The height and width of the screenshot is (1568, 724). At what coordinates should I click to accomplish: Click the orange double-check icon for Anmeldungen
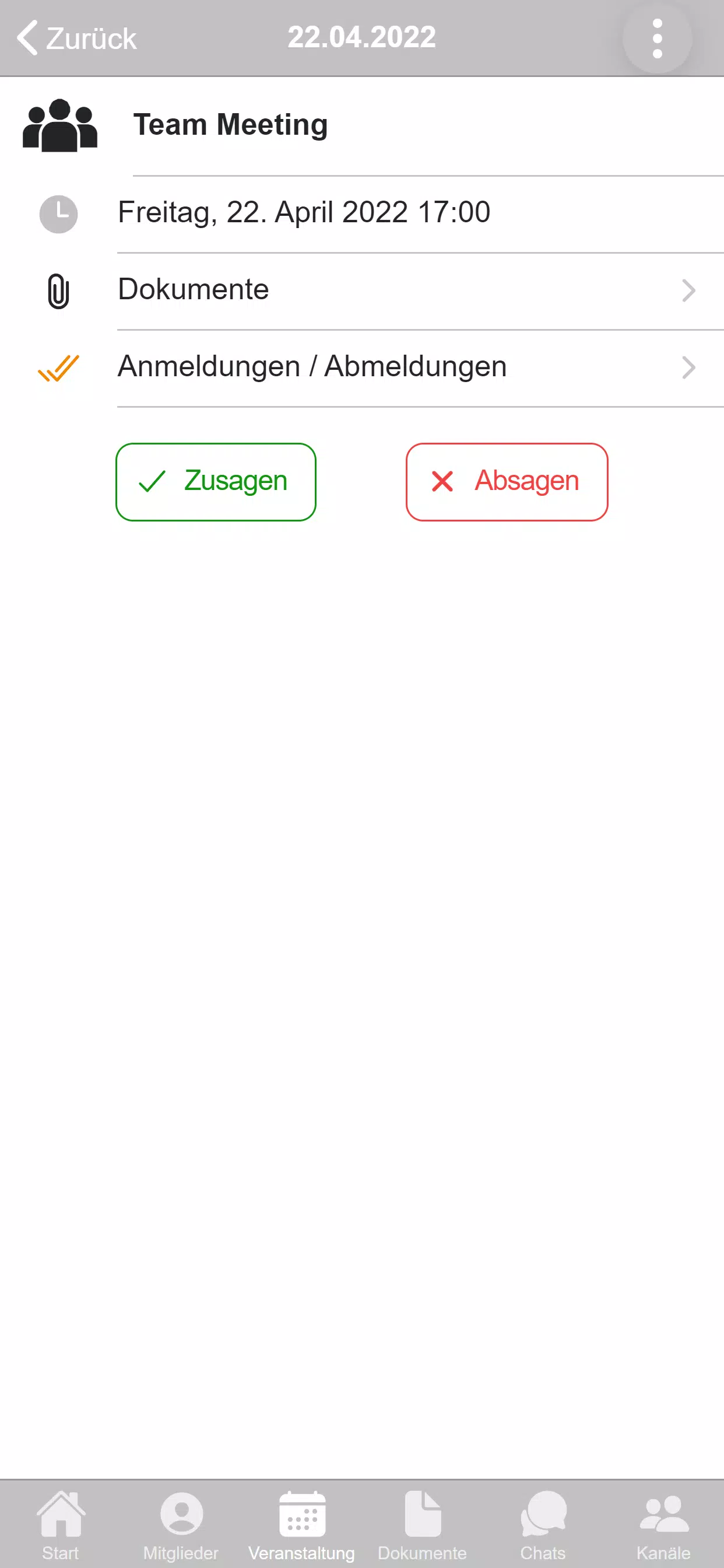click(x=58, y=367)
